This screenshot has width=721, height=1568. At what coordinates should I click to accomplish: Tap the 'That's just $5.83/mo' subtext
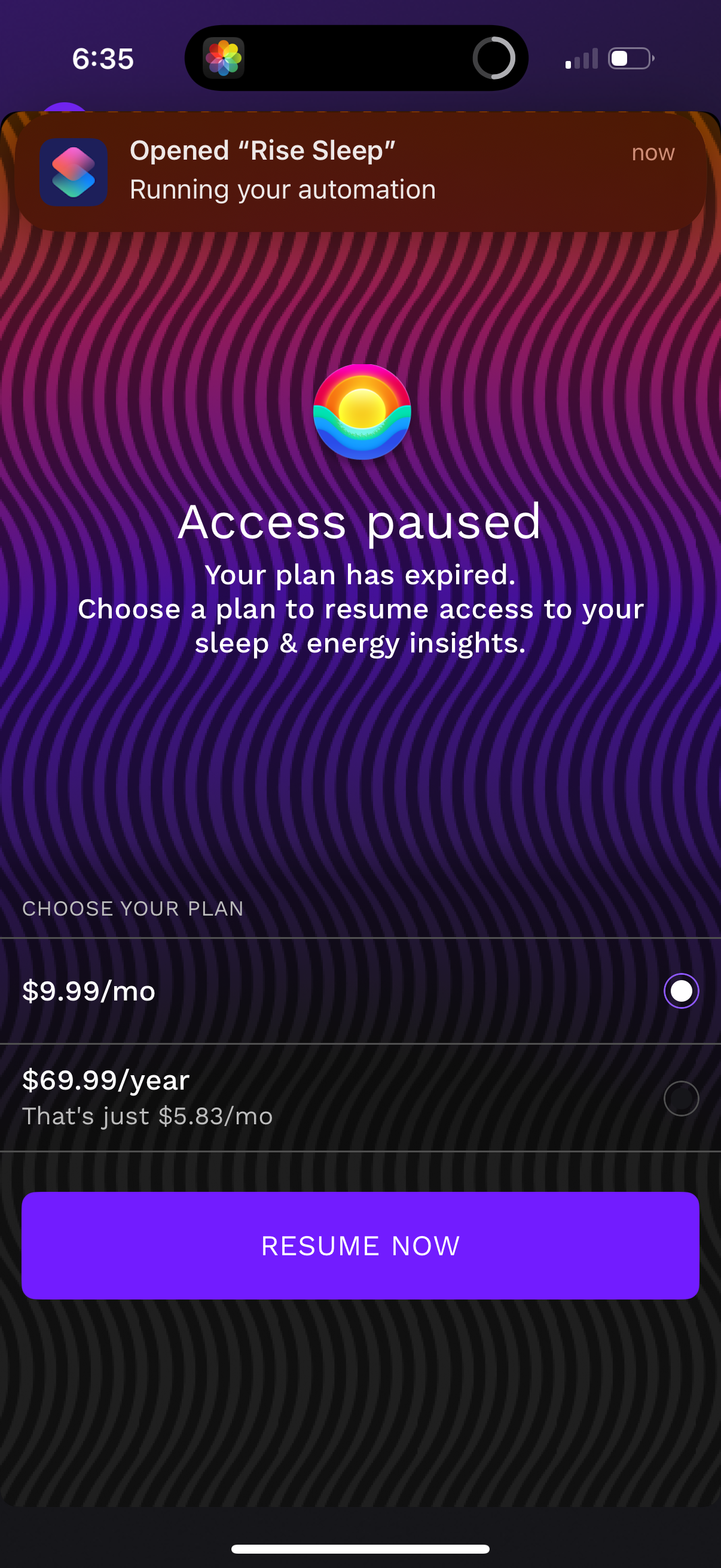pyautogui.click(x=148, y=1116)
